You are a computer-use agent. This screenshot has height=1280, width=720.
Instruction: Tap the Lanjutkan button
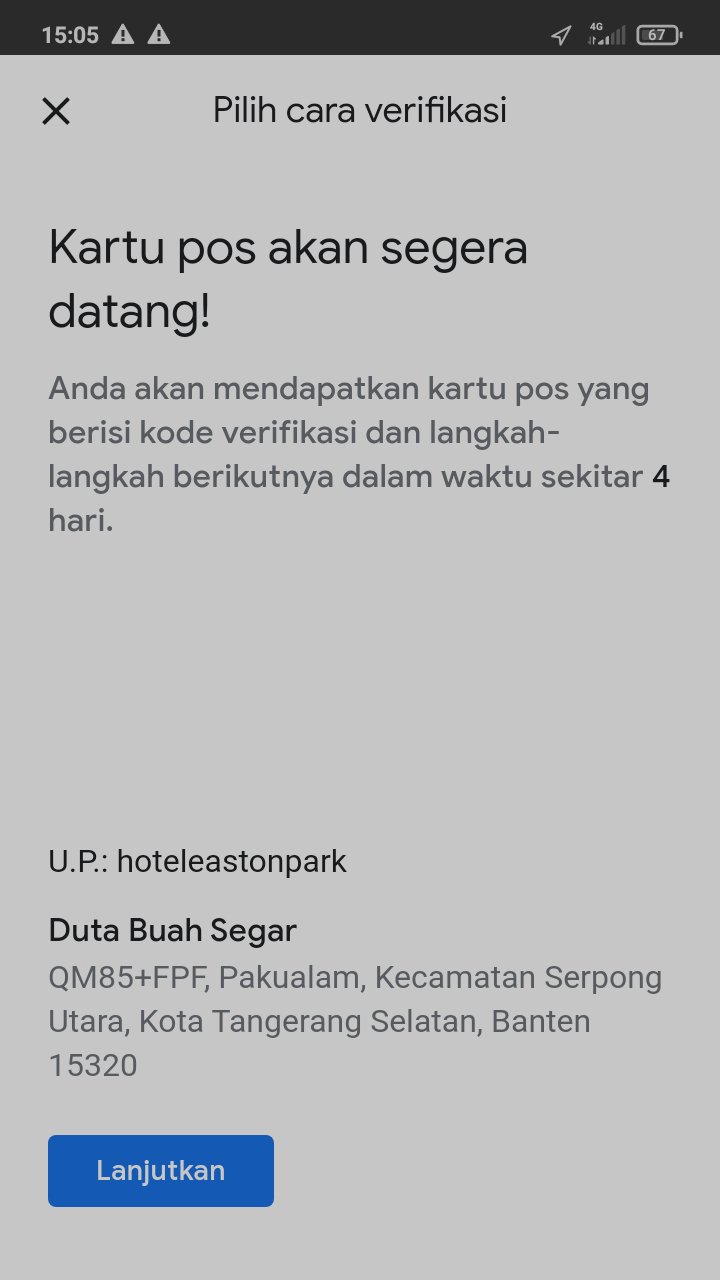(x=161, y=1170)
